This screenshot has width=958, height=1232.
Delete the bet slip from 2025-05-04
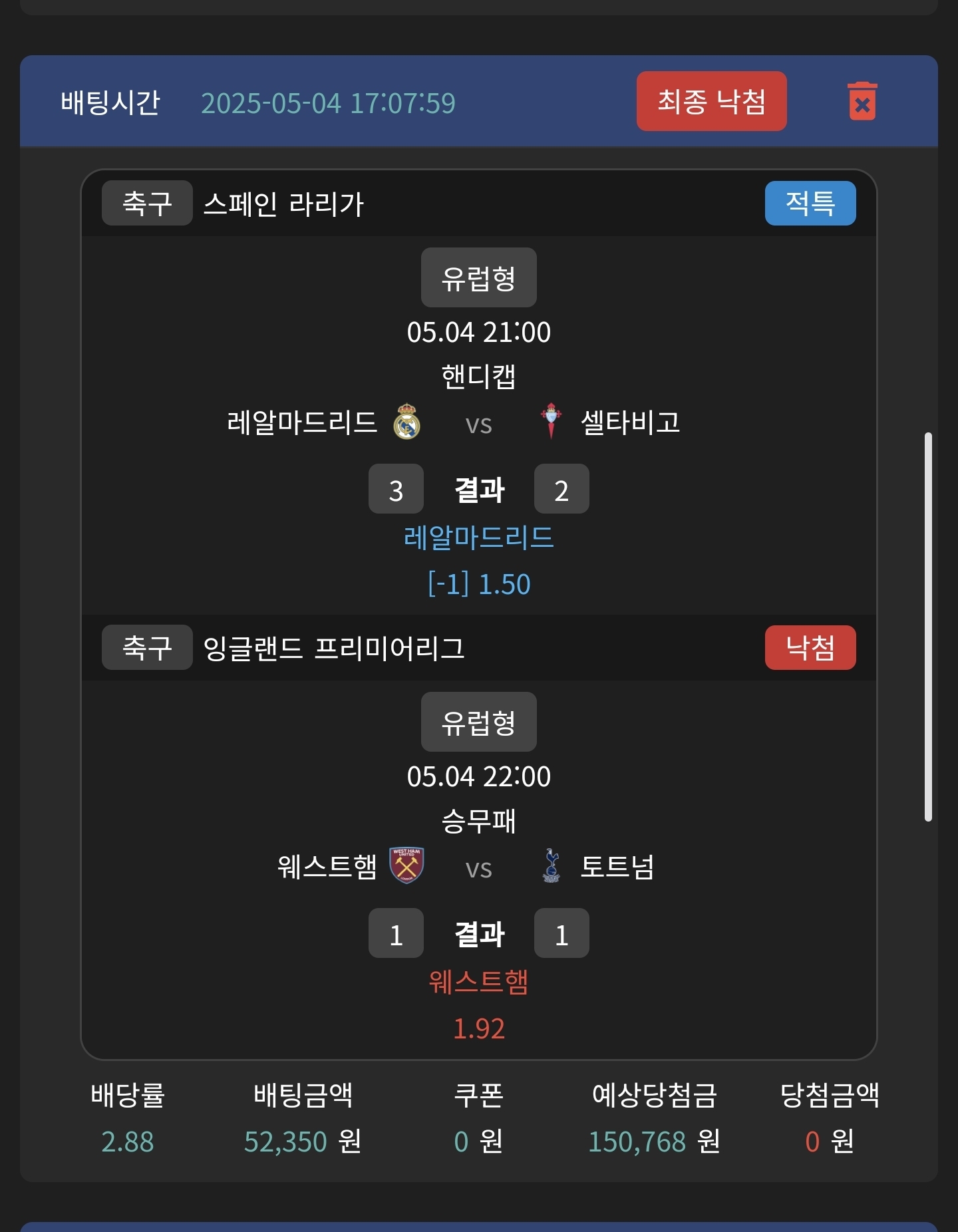click(x=862, y=102)
